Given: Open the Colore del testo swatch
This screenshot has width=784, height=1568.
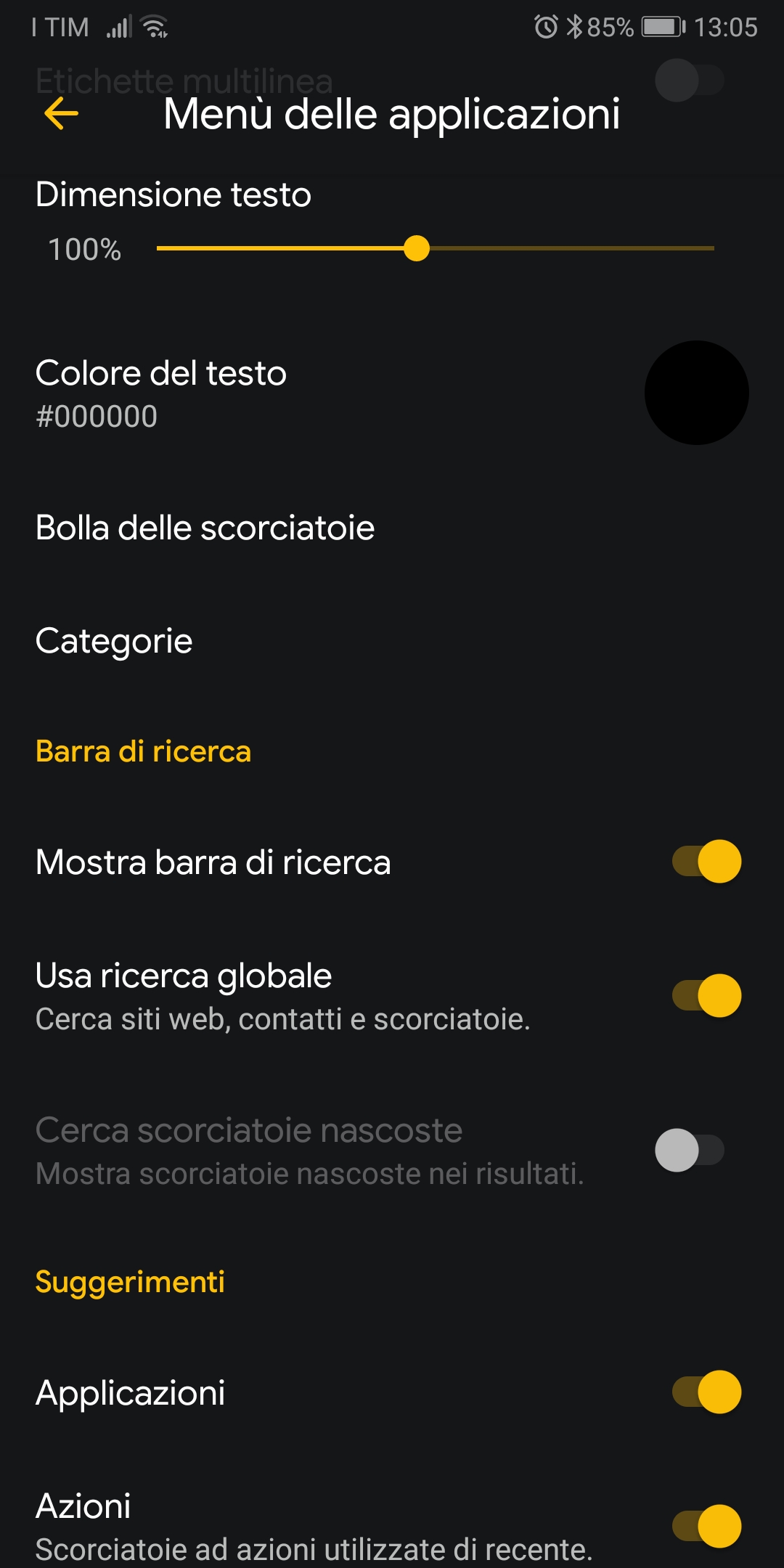Looking at the screenshot, I should click(x=696, y=393).
